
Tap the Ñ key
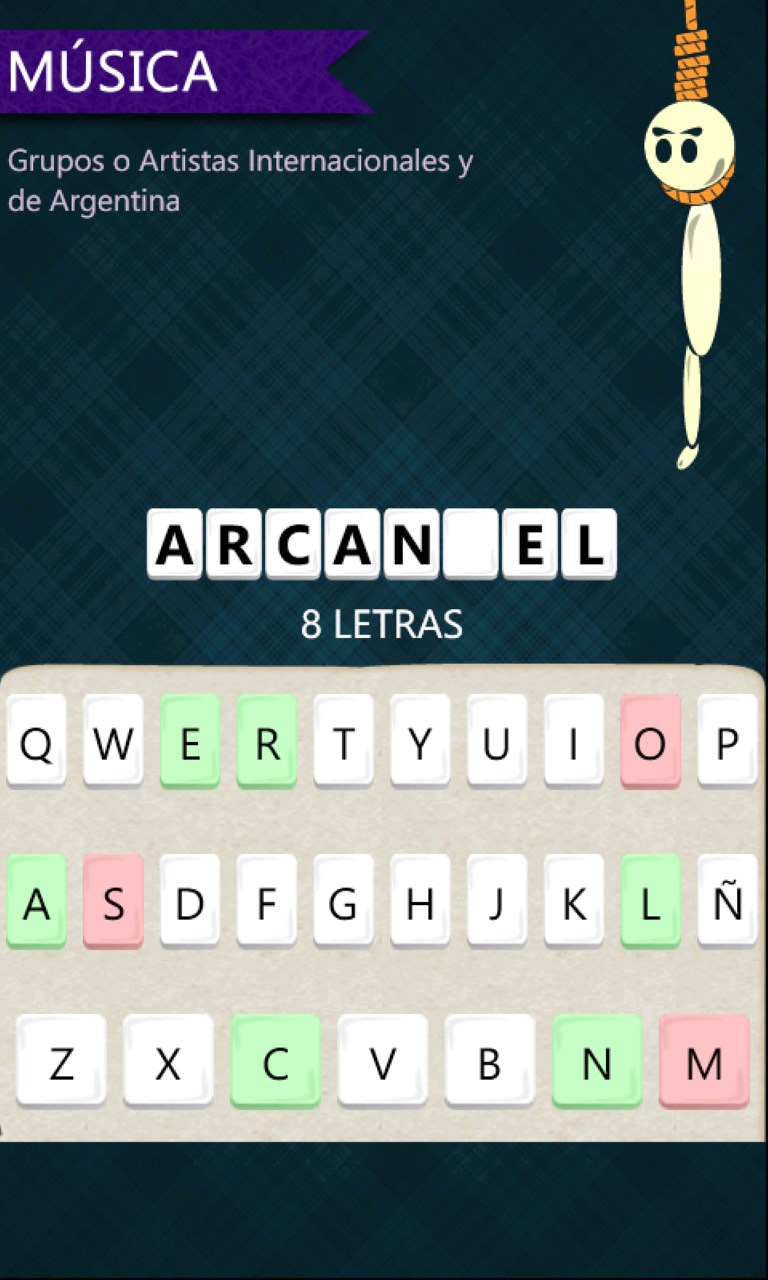coord(727,902)
